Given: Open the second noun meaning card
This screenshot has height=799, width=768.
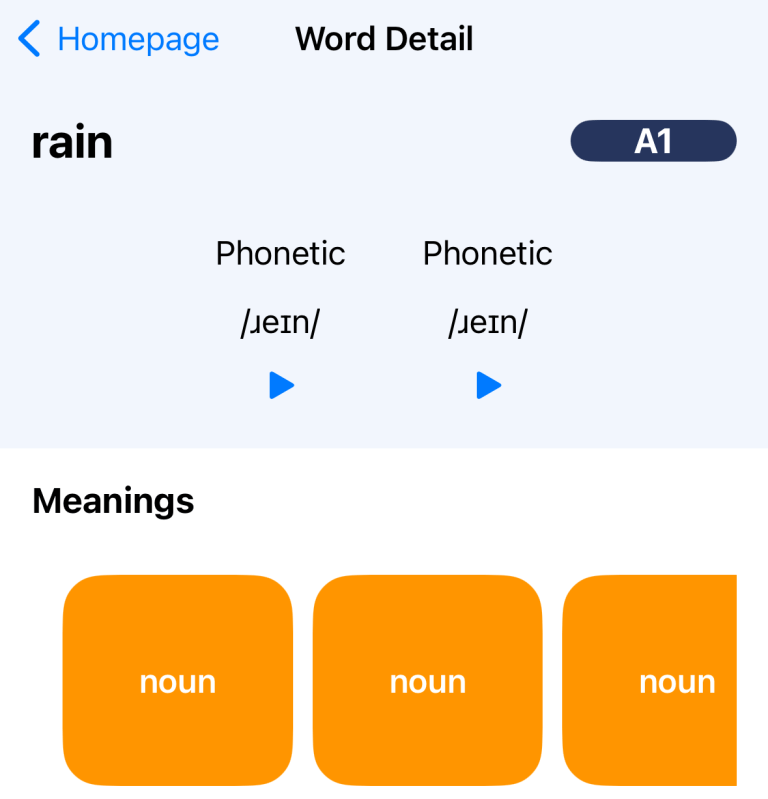Looking at the screenshot, I should pyautogui.click(x=428, y=680).
